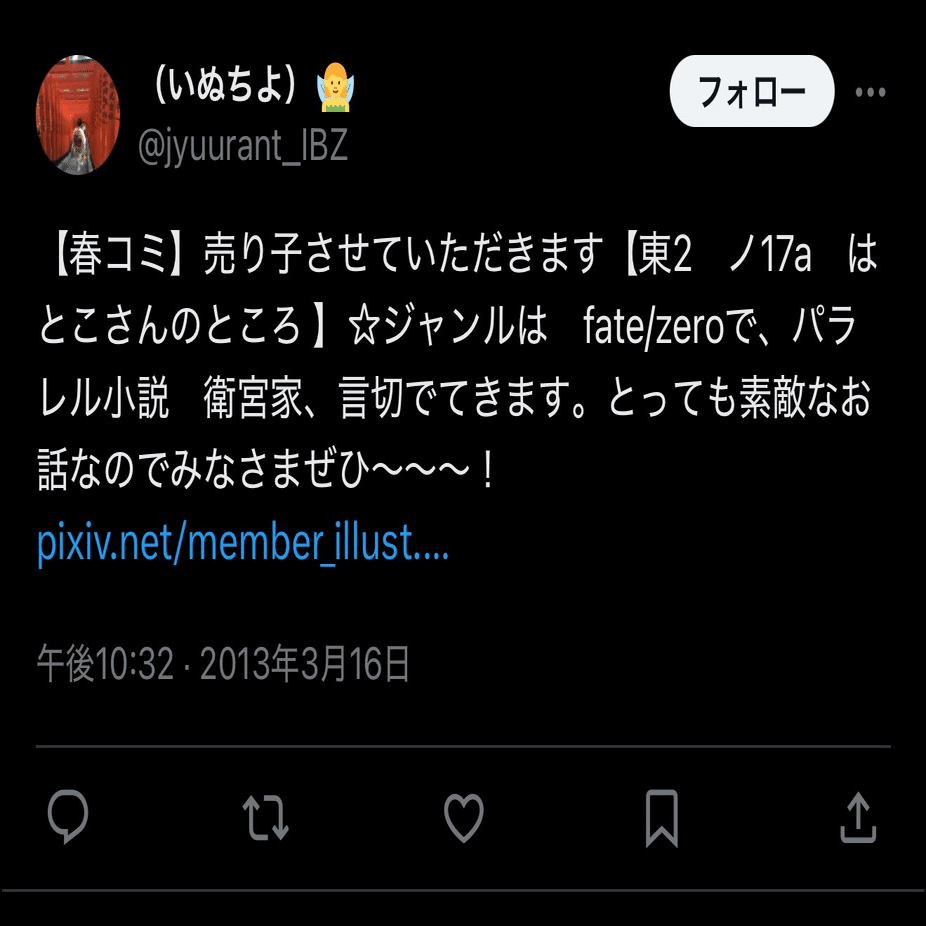The height and width of the screenshot is (926, 926).
Task: Open the three-dot overflow menu
Action: coord(870,93)
